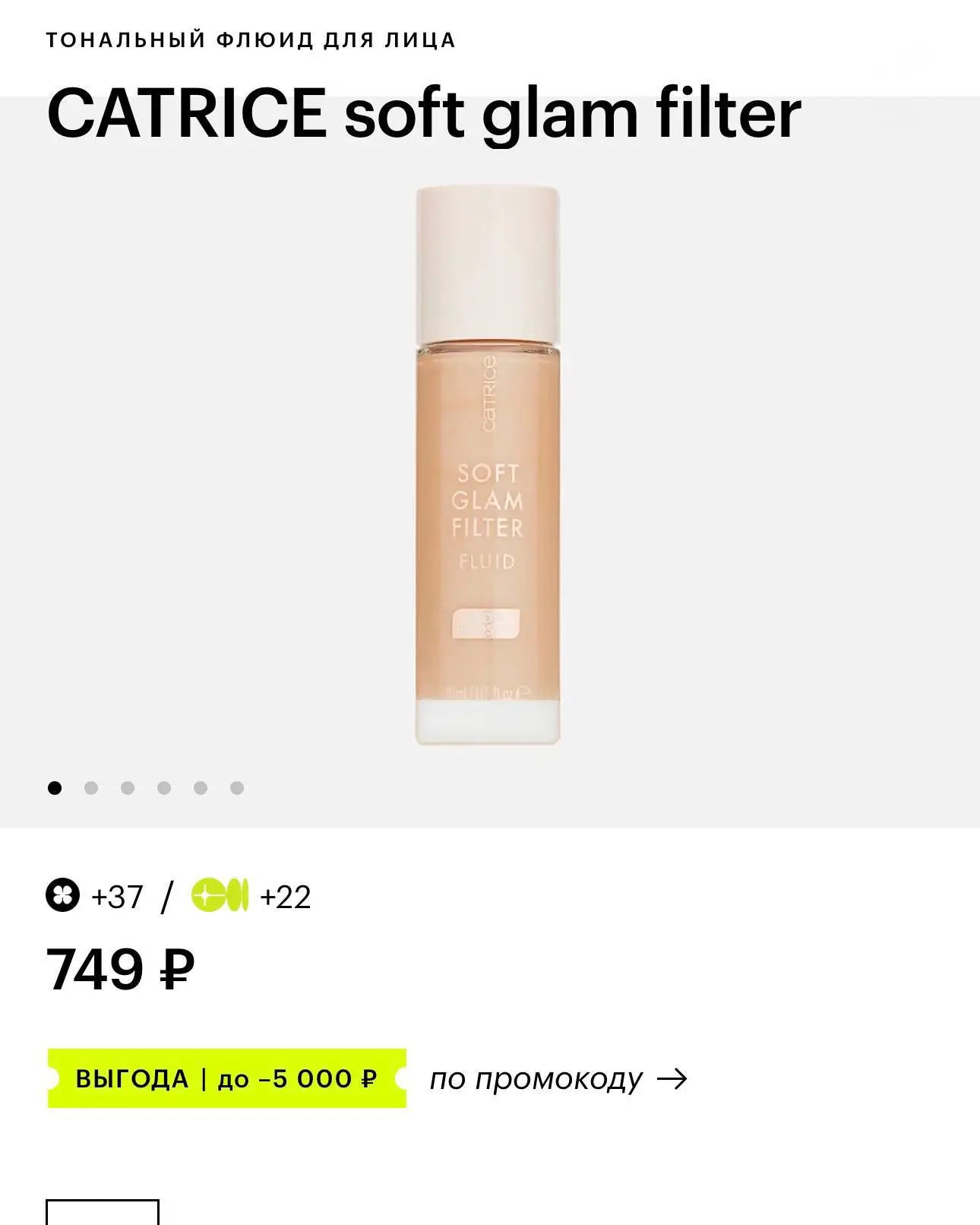Open the CATRICE soft glam filter product photo
Viewport: 980px width, 1225px height.
point(488,465)
